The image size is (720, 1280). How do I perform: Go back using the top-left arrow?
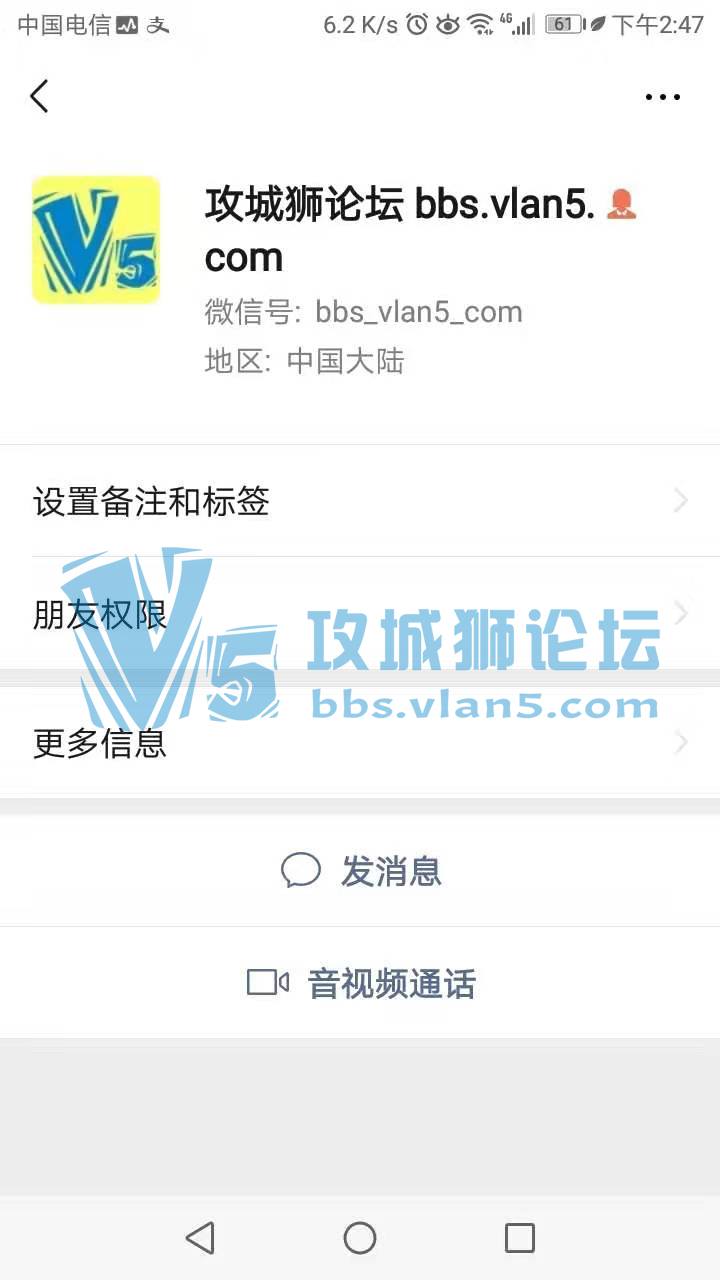pyautogui.click(x=39, y=97)
